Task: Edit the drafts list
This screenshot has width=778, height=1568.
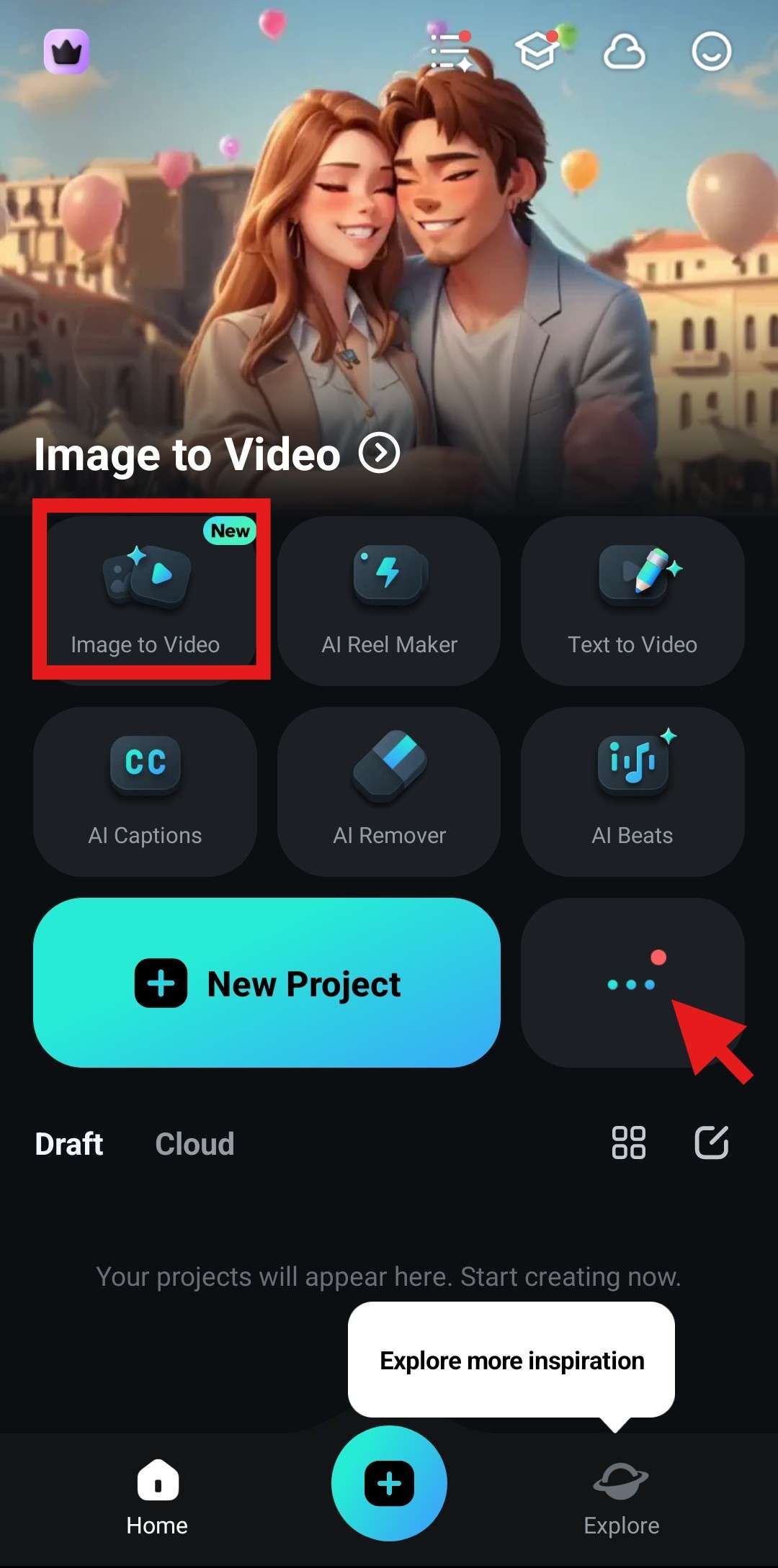Action: 711,1143
